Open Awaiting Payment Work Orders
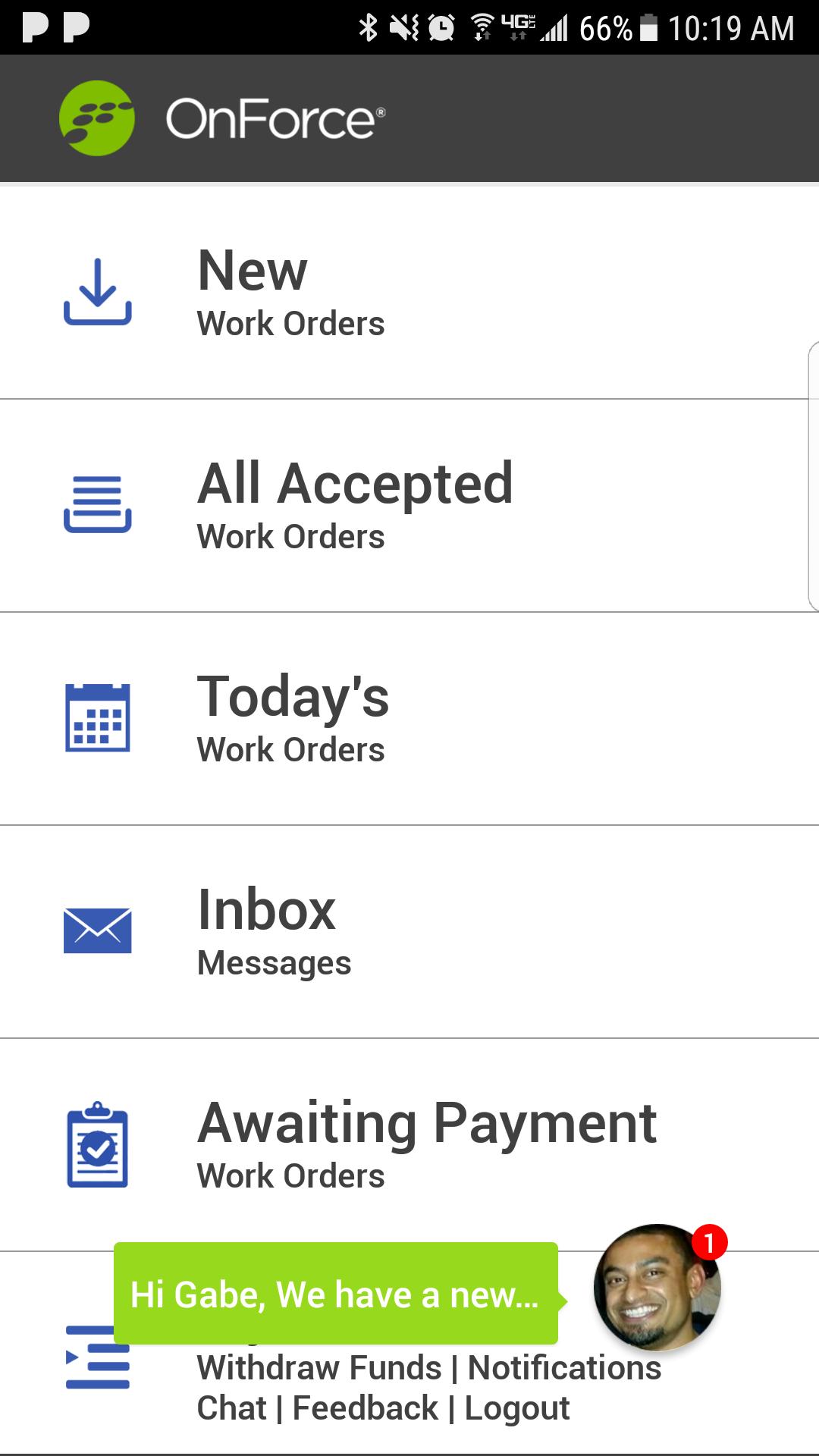Viewport: 819px width, 1456px height. coord(426,1144)
